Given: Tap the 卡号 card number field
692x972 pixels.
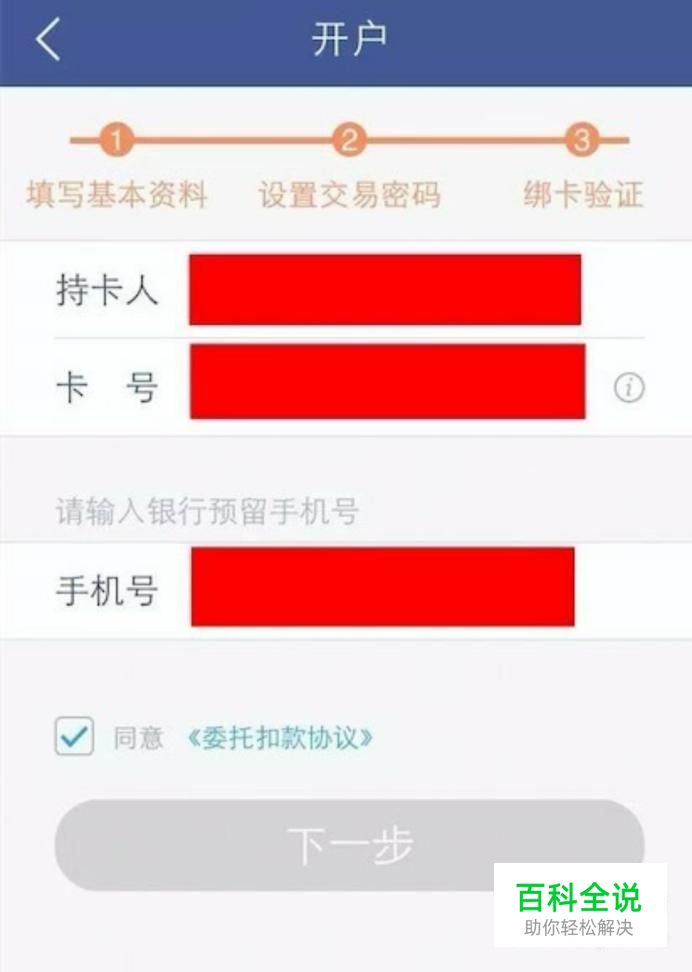Looking at the screenshot, I should 387,382.
